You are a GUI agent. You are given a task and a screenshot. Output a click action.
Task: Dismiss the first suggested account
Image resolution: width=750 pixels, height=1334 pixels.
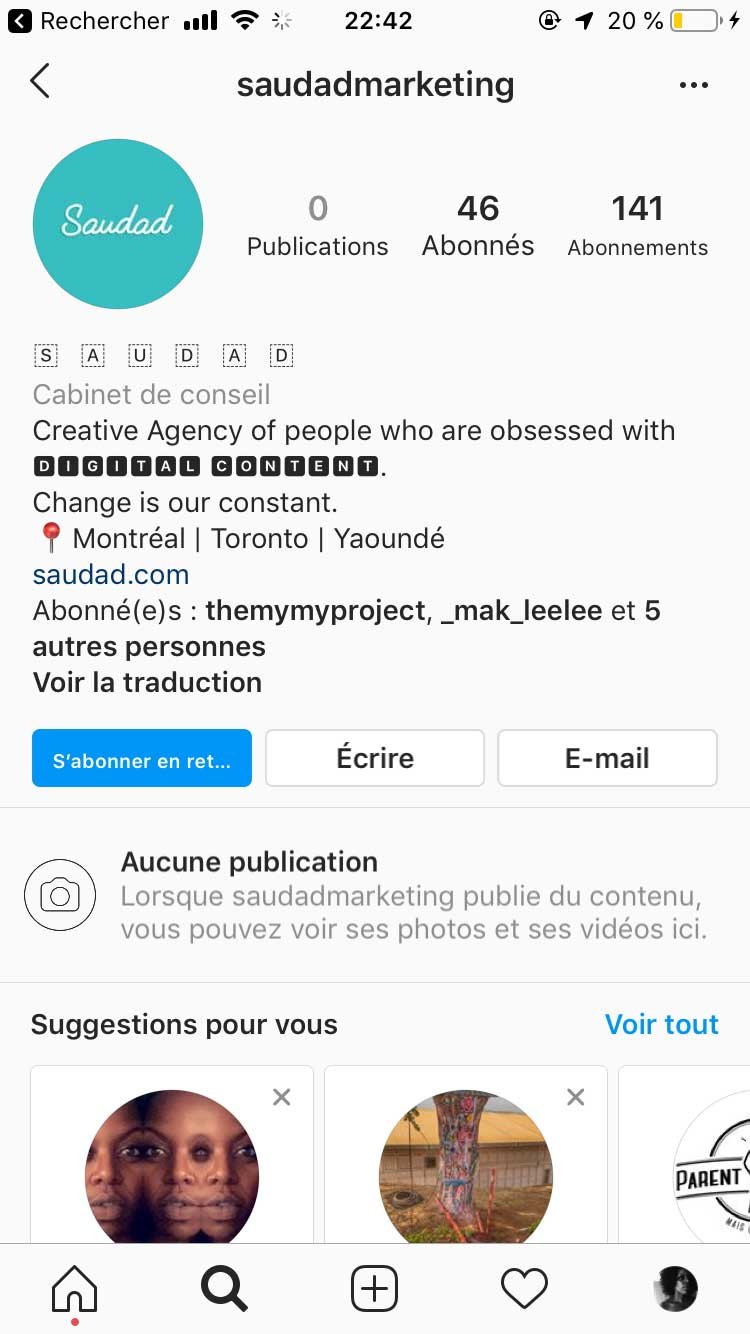(281, 1097)
